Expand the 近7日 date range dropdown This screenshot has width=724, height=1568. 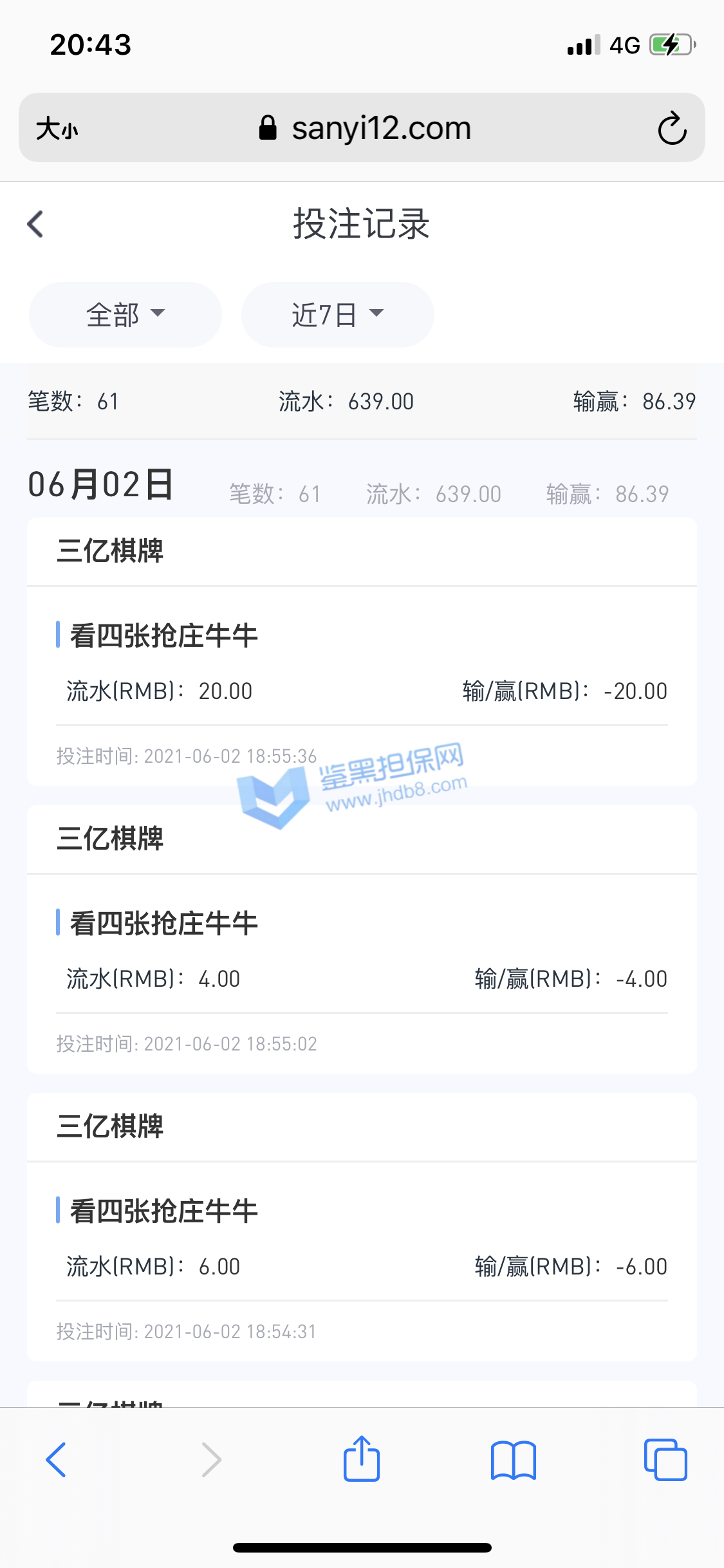point(337,315)
